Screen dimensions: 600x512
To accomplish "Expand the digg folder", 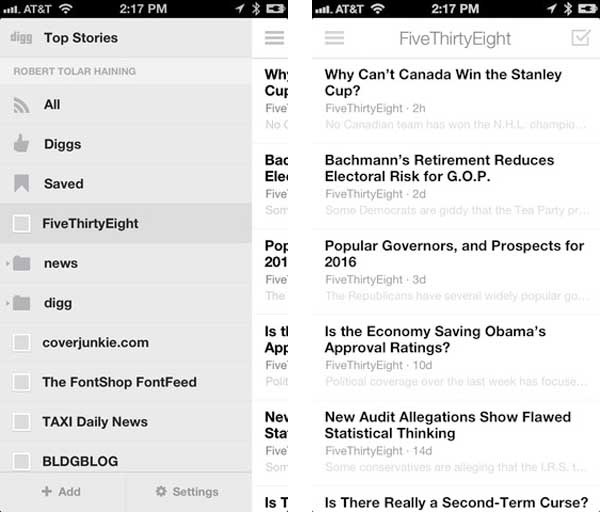I will click(x=9, y=303).
